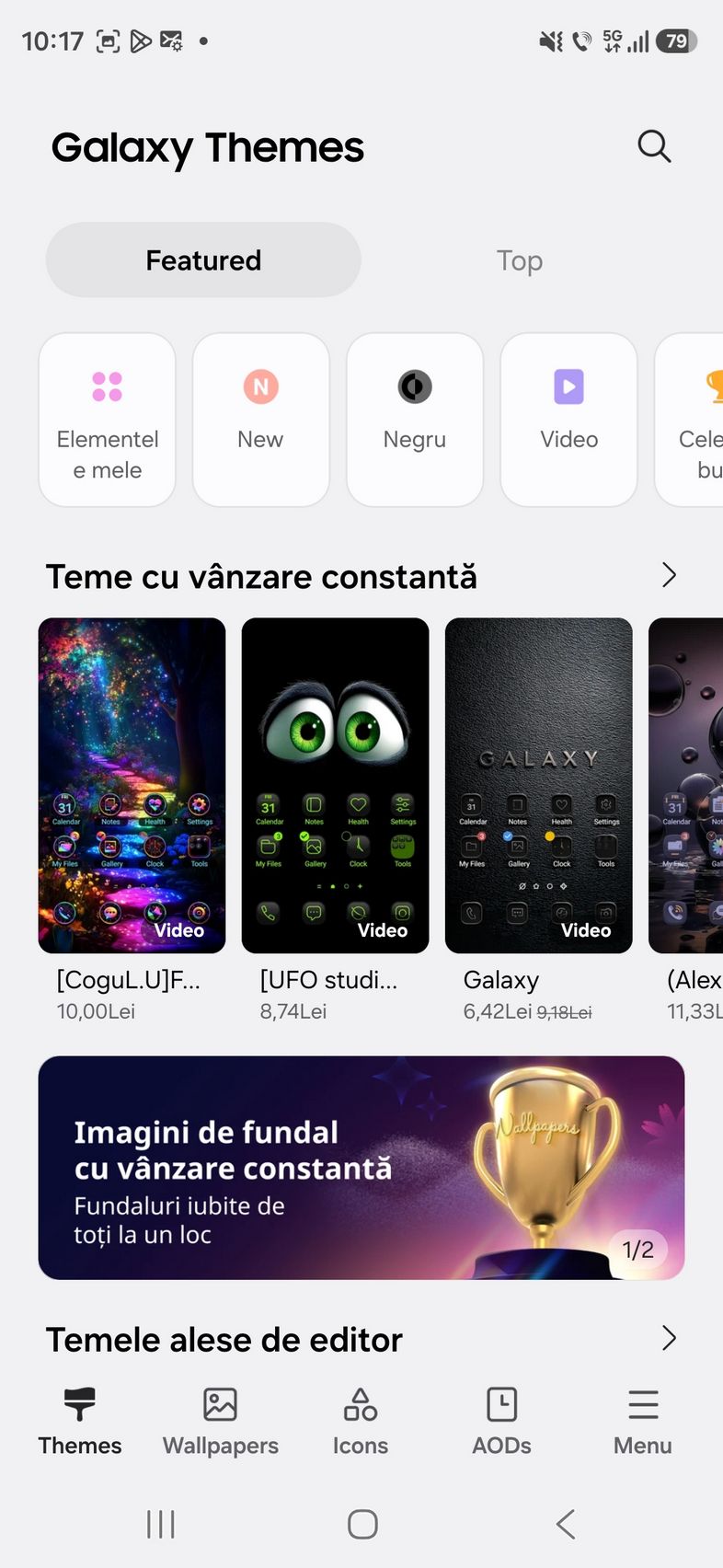Tap the system home button
This screenshot has height=1568, width=723.
point(362,1525)
